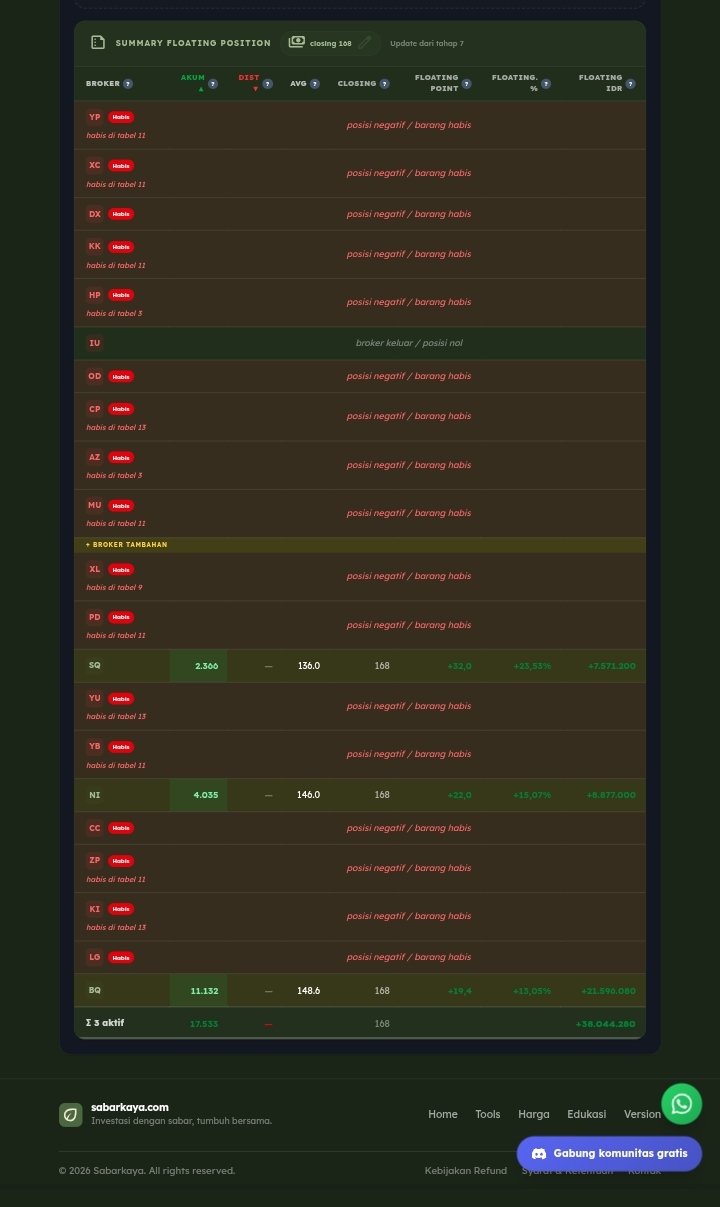Open the Harga pricing link
This screenshot has width=720, height=1207.
(534, 1114)
